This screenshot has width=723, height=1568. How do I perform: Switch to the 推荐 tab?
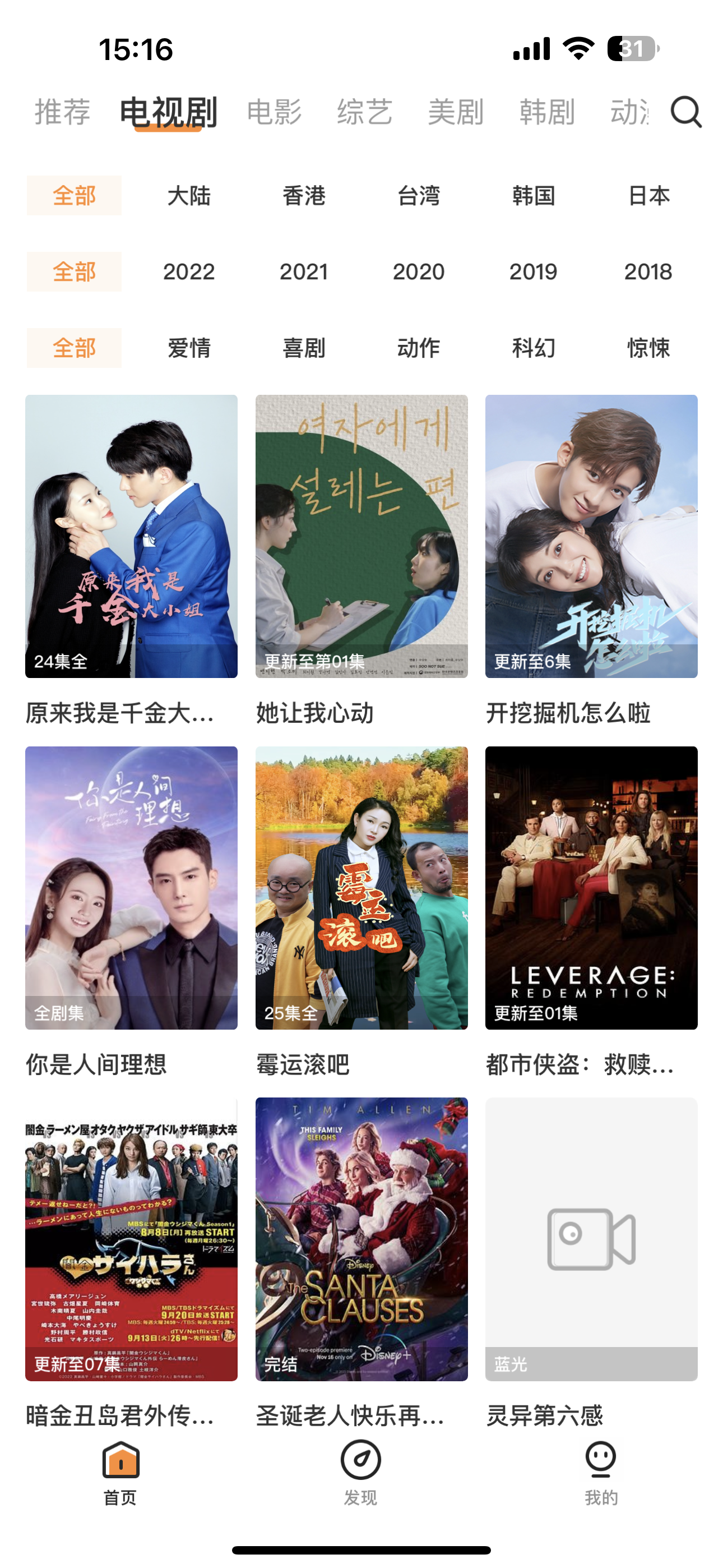(62, 112)
